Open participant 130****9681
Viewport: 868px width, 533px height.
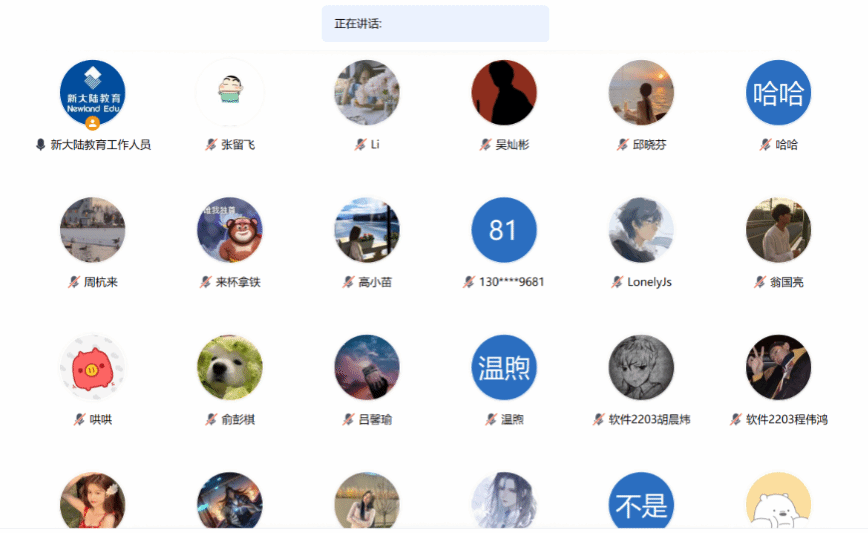click(504, 230)
